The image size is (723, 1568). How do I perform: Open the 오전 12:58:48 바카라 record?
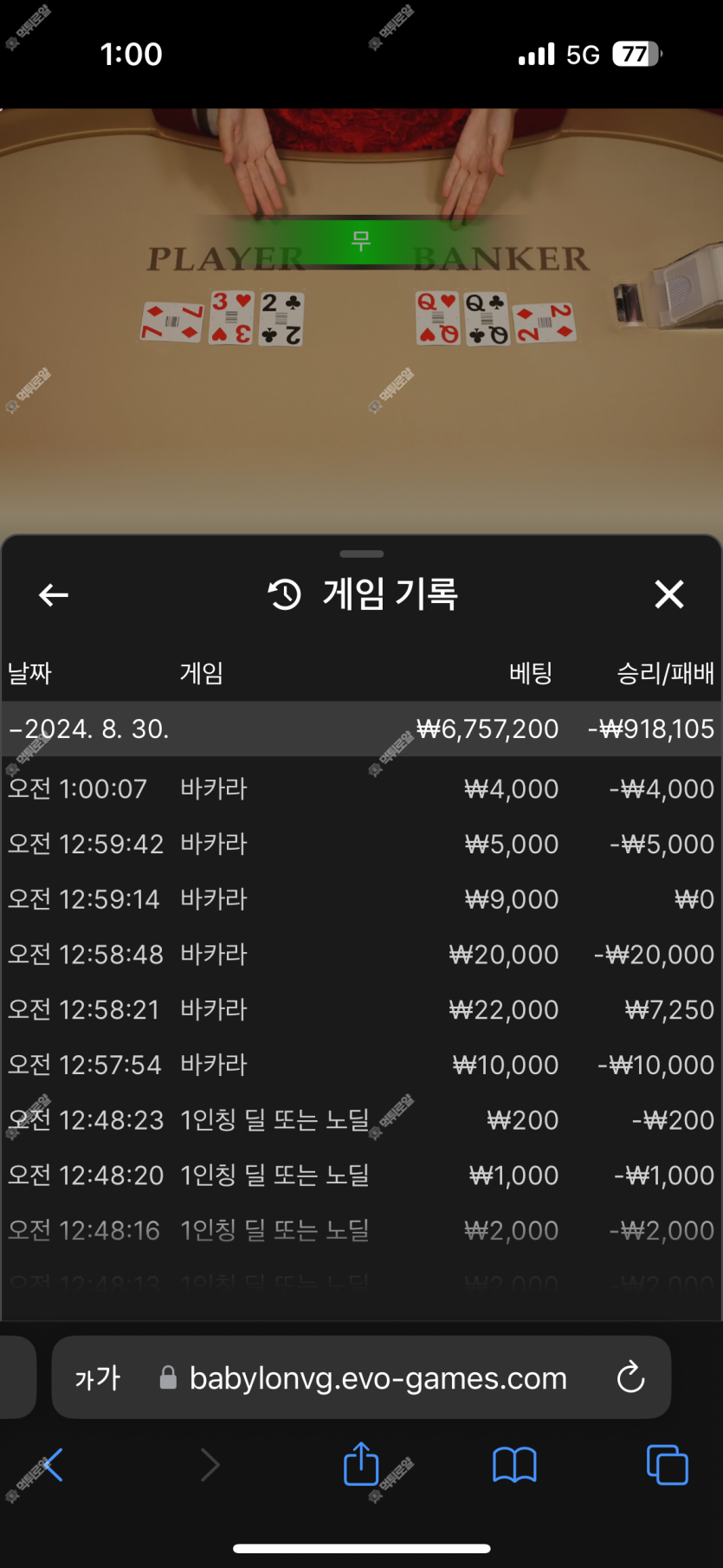(361, 955)
